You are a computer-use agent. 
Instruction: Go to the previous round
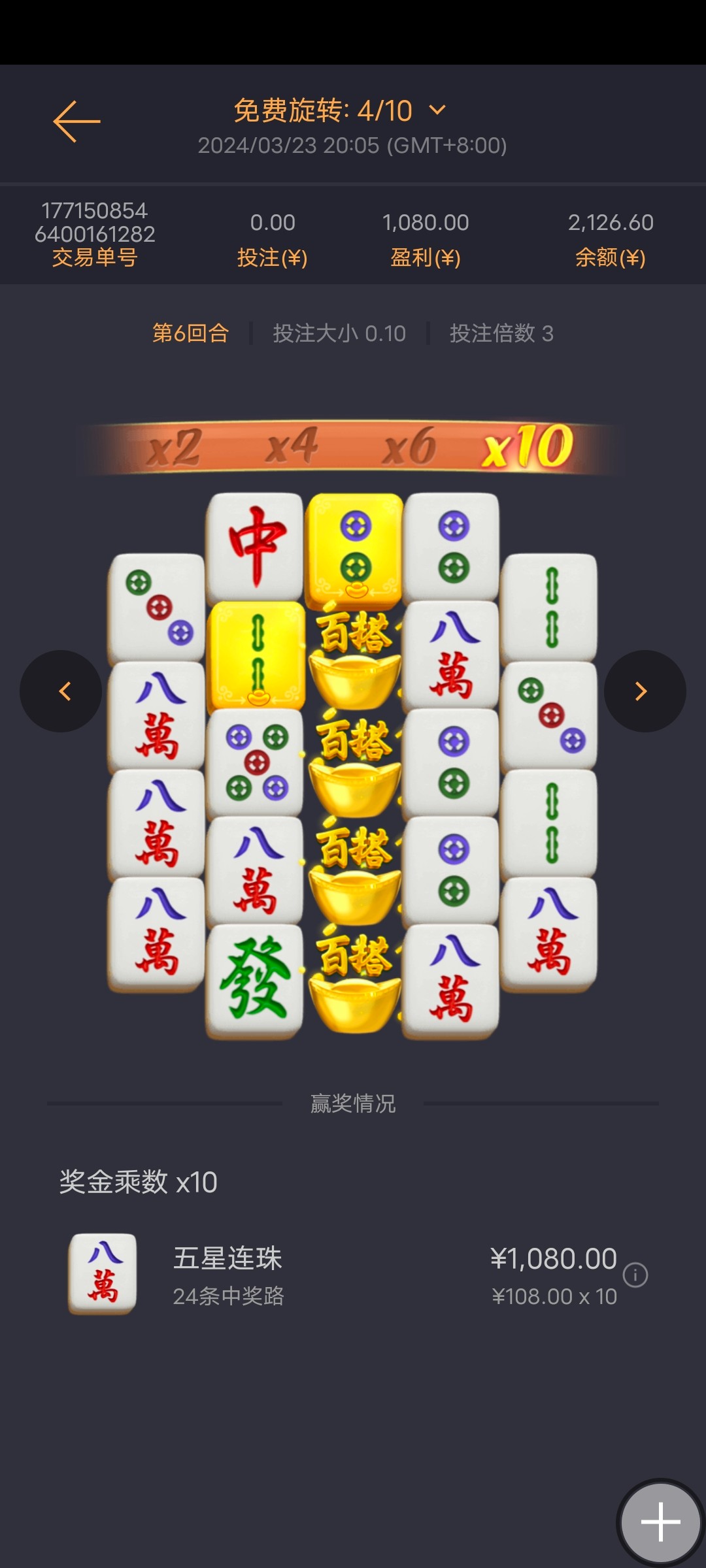tap(61, 691)
